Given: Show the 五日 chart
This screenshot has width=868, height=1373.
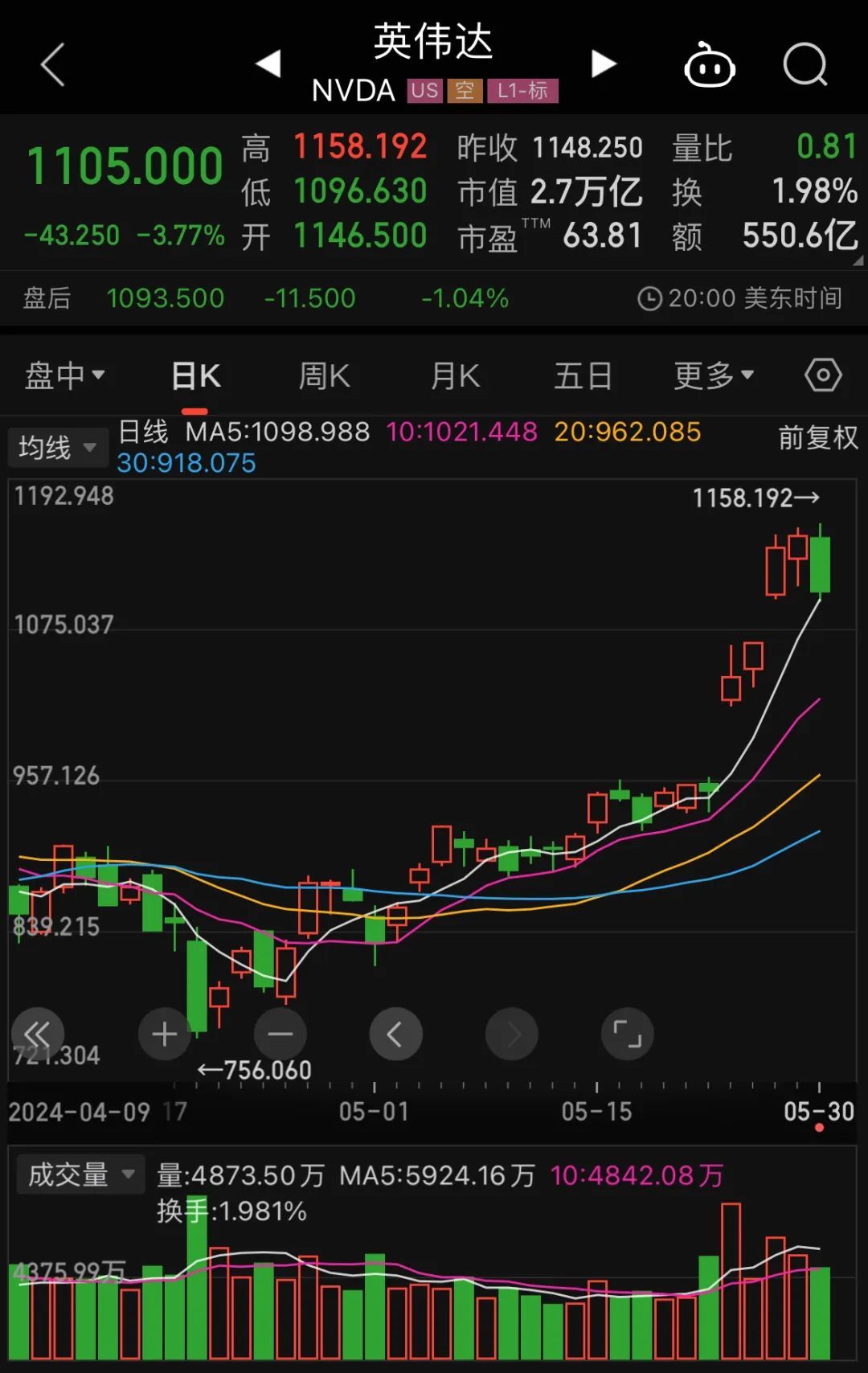Looking at the screenshot, I should (583, 375).
